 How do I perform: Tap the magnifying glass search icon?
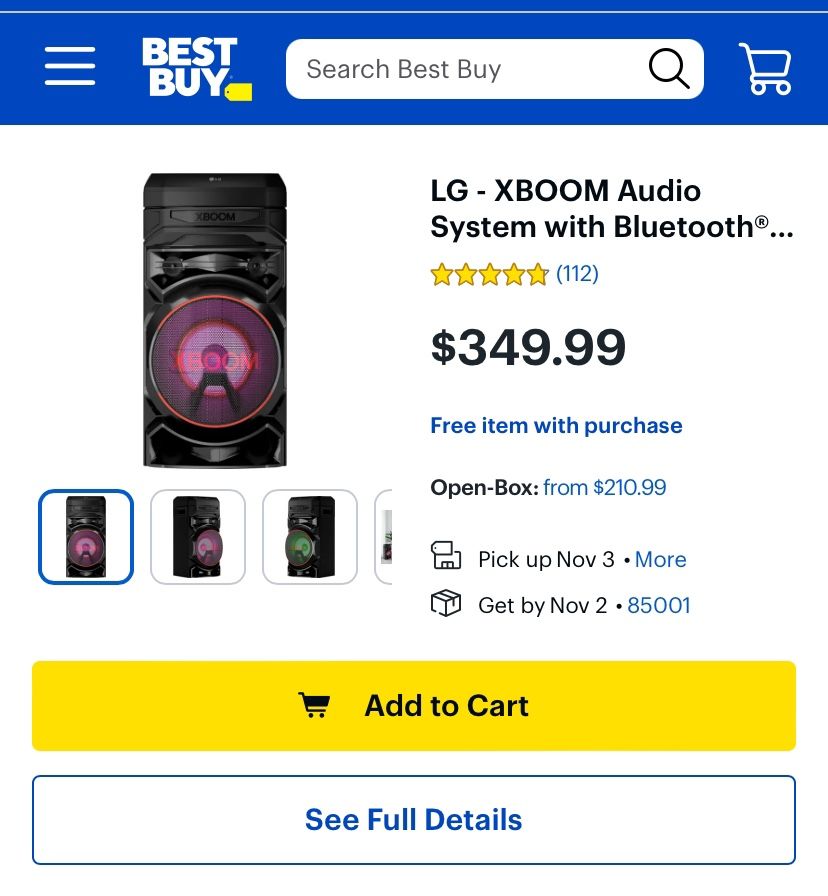(x=669, y=69)
